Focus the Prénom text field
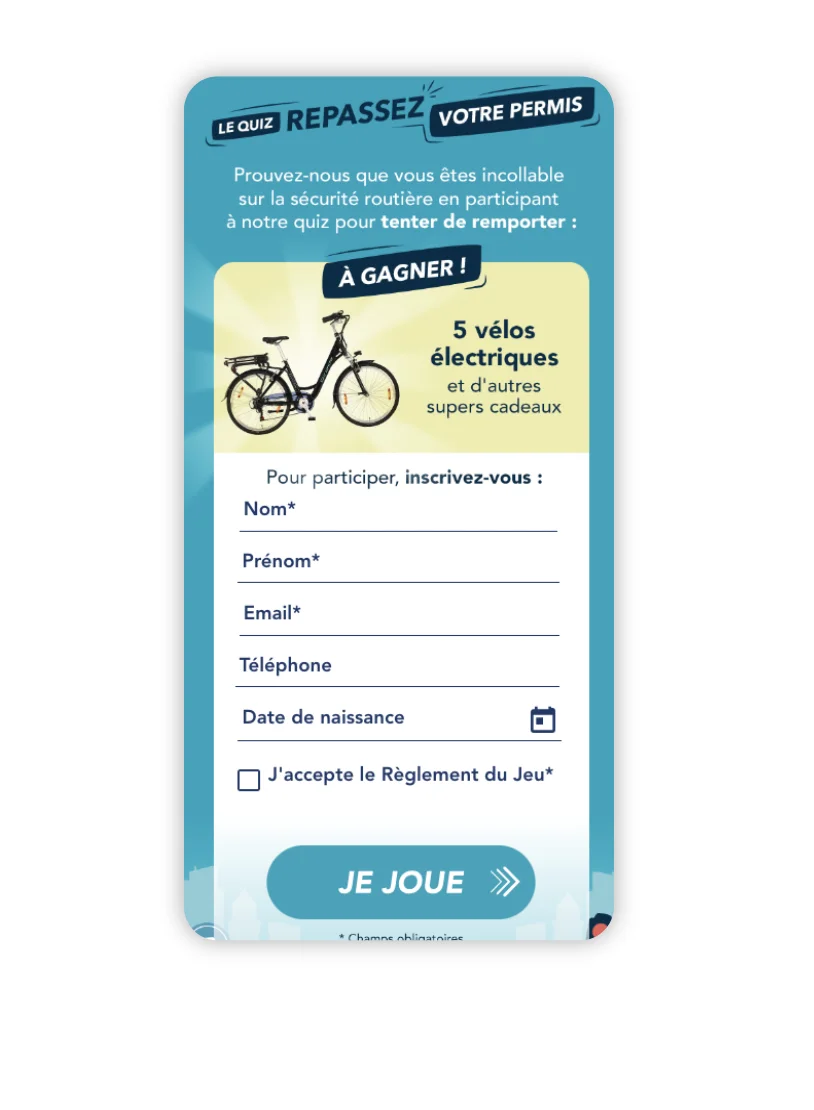Viewport: 814px width, 1110px height. [398, 562]
